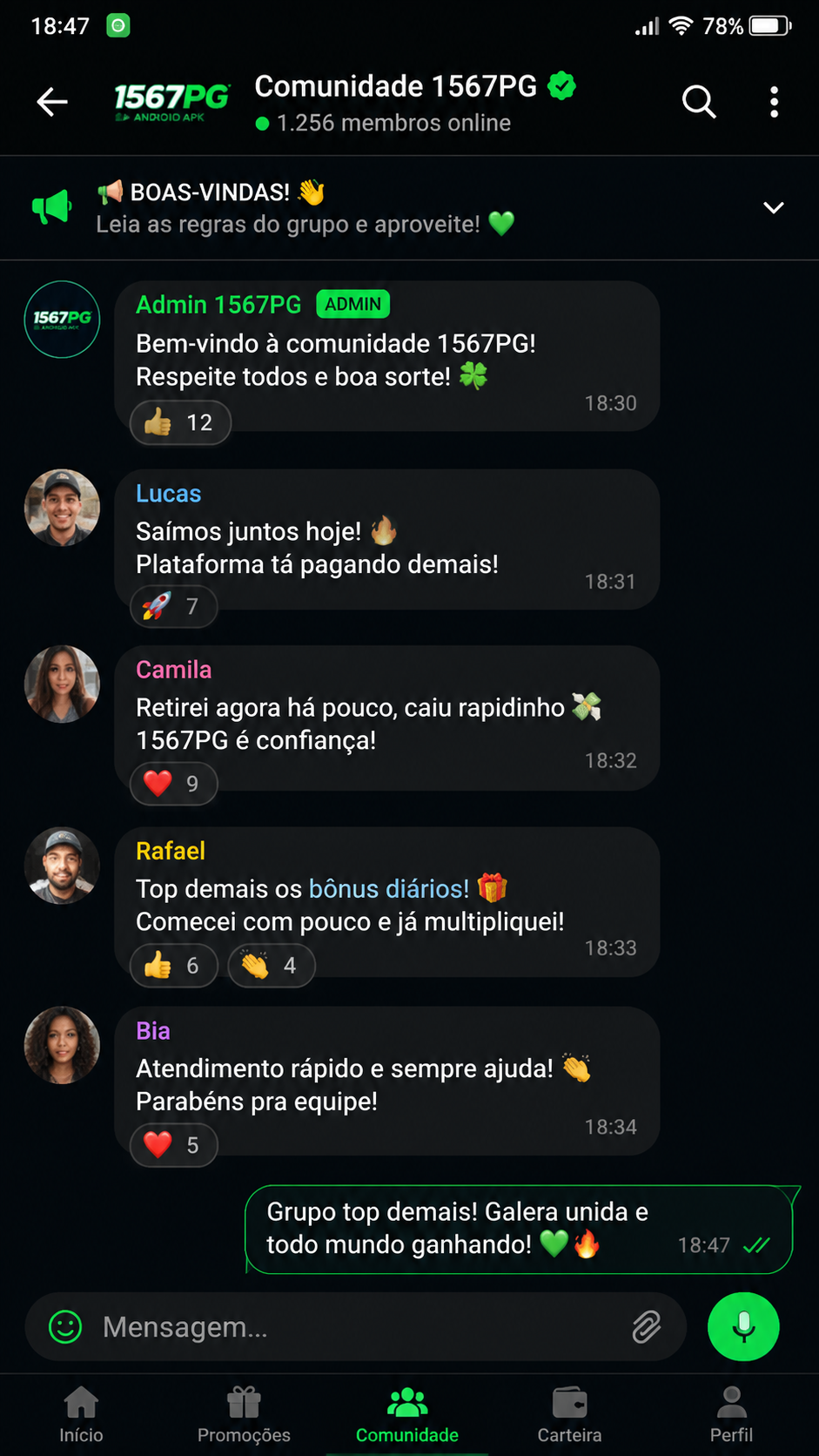
Task: Expand the BOAS-VINDAS pinned banner
Action: 773,207
